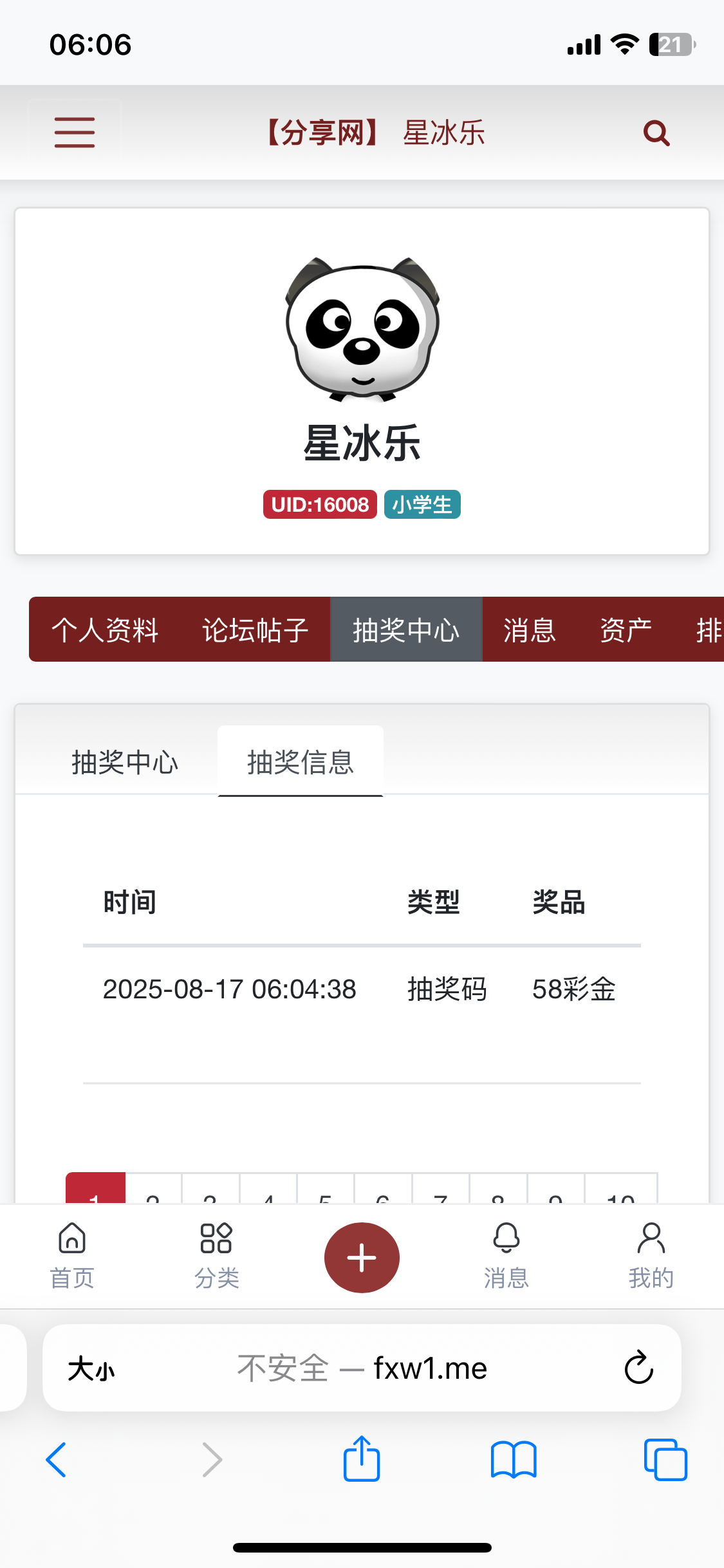724x1568 pixels.
Task: Open the 消息 tab in the red bar
Action: (x=529, y=630)
